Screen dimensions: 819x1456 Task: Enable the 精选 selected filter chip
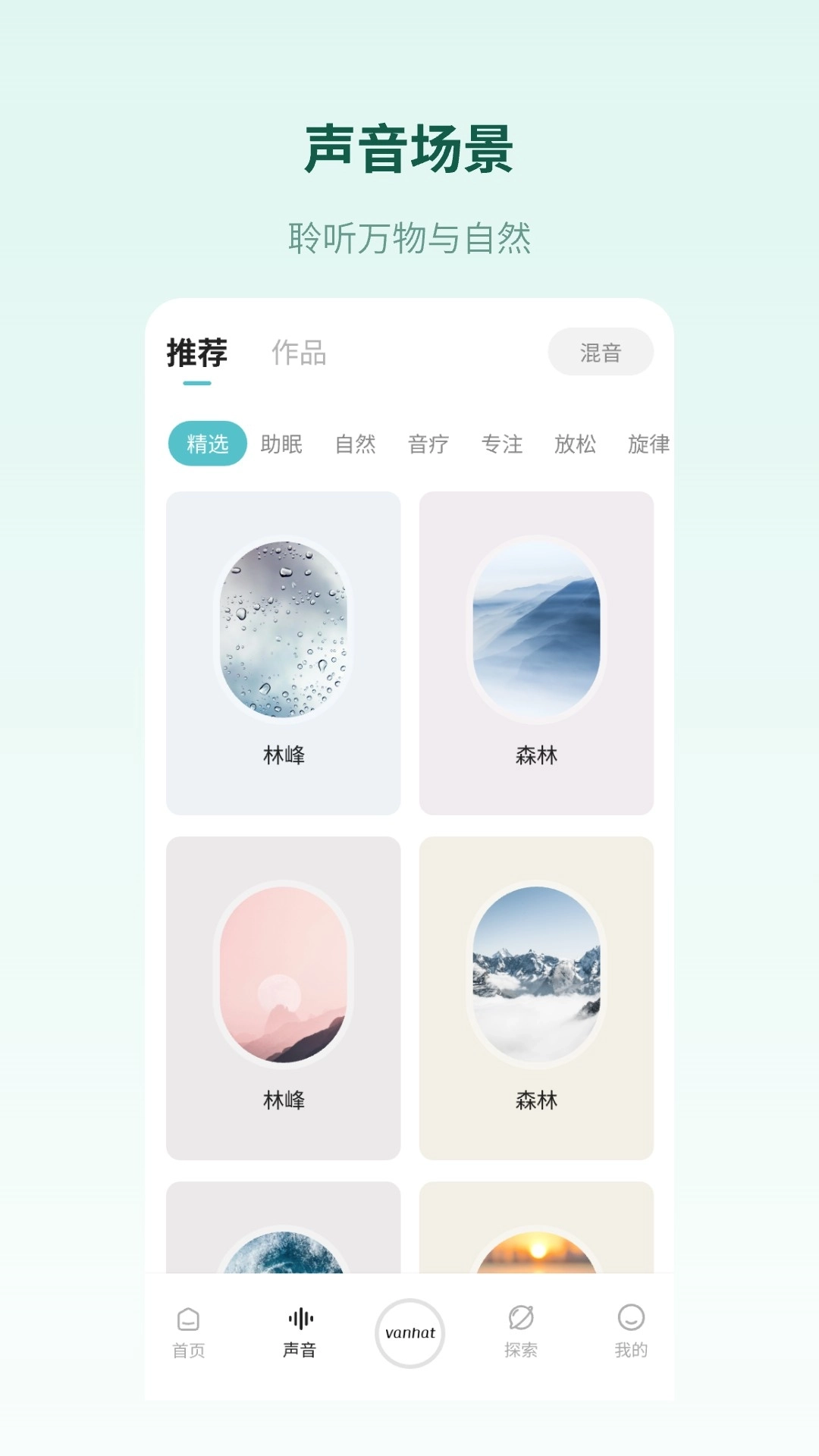coord(207,444)
